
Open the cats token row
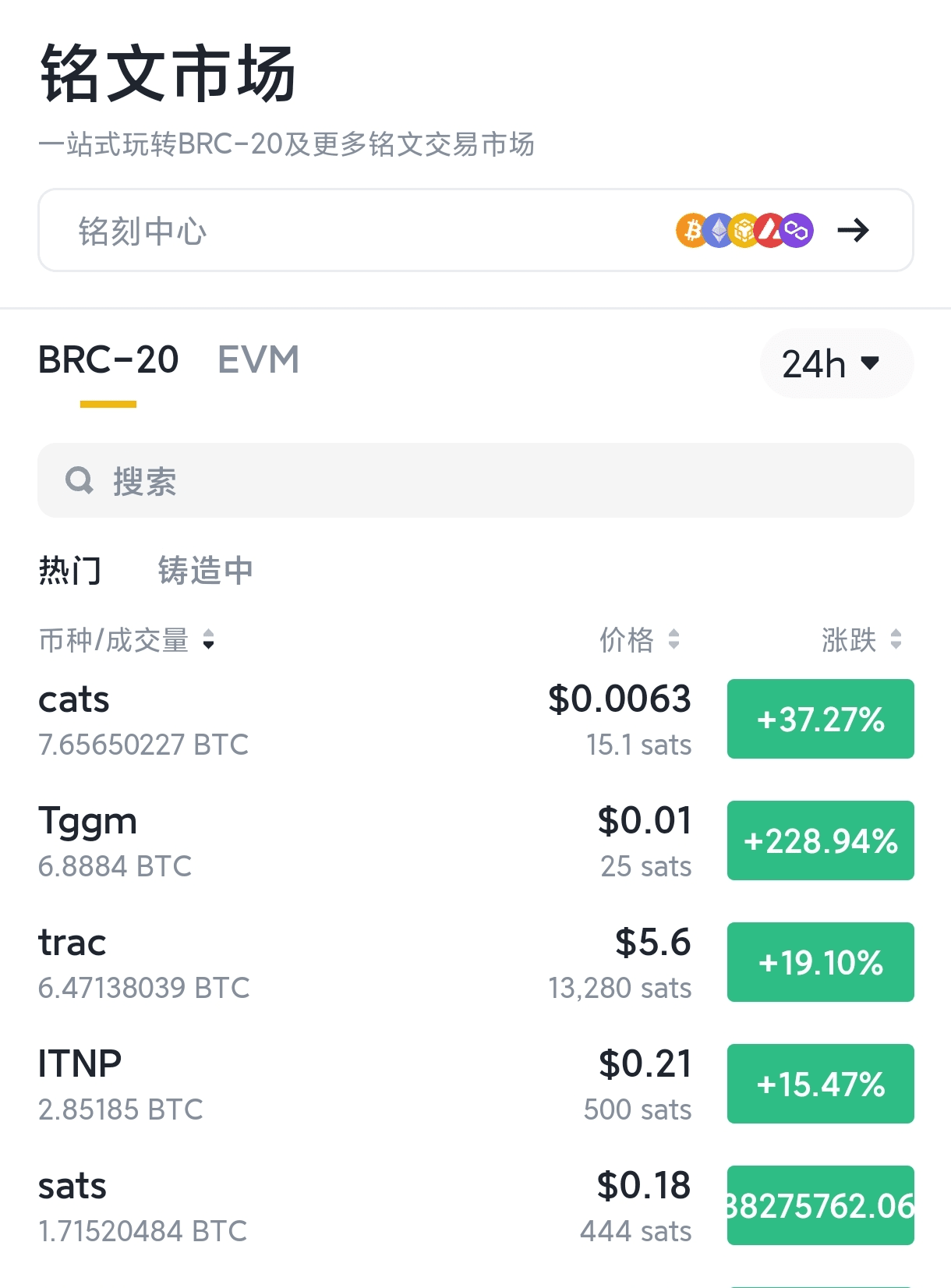312,720
